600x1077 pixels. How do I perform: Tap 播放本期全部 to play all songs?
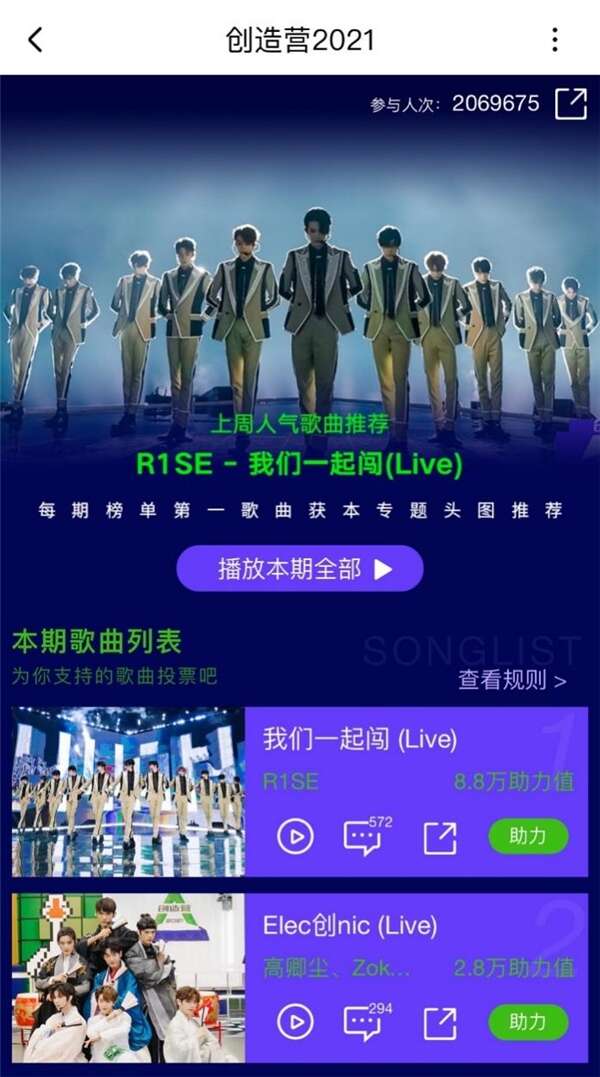click(x=300, y=569)
